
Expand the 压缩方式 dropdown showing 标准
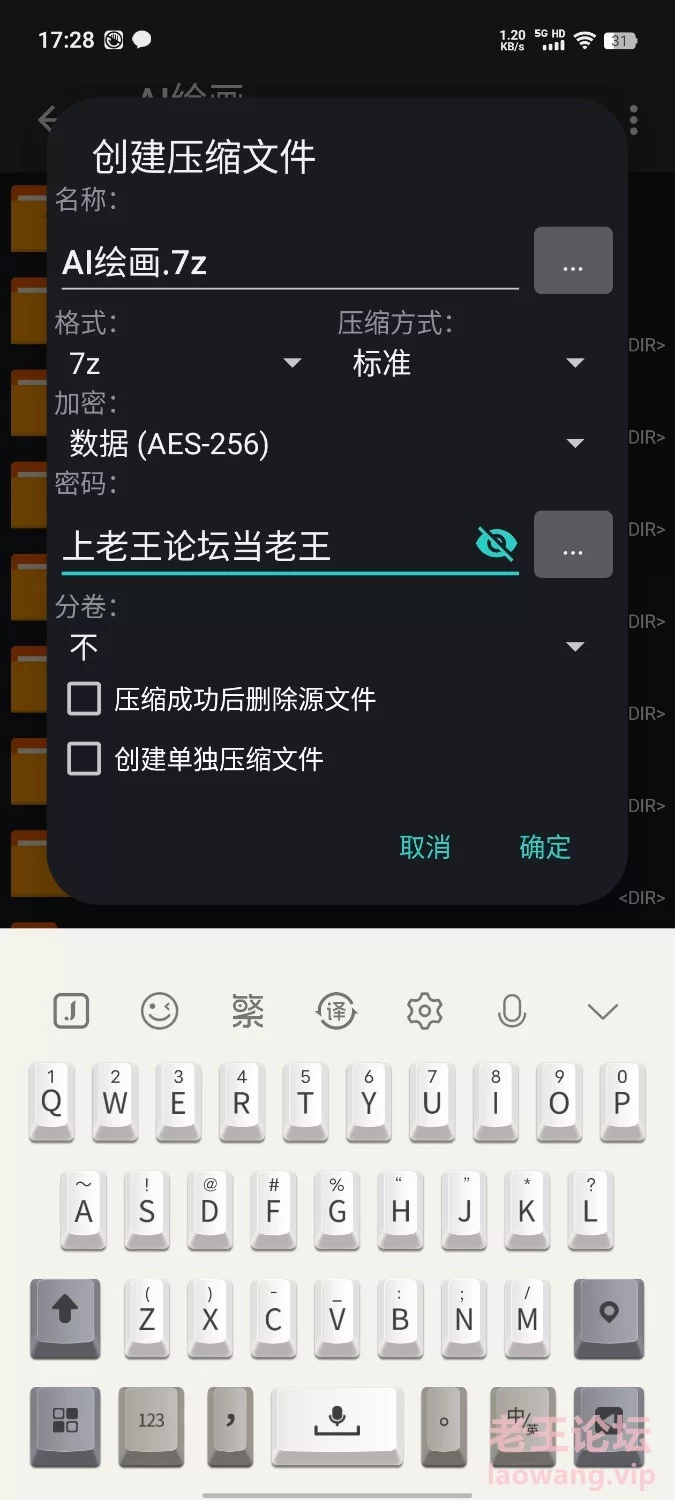click(468, 362)
